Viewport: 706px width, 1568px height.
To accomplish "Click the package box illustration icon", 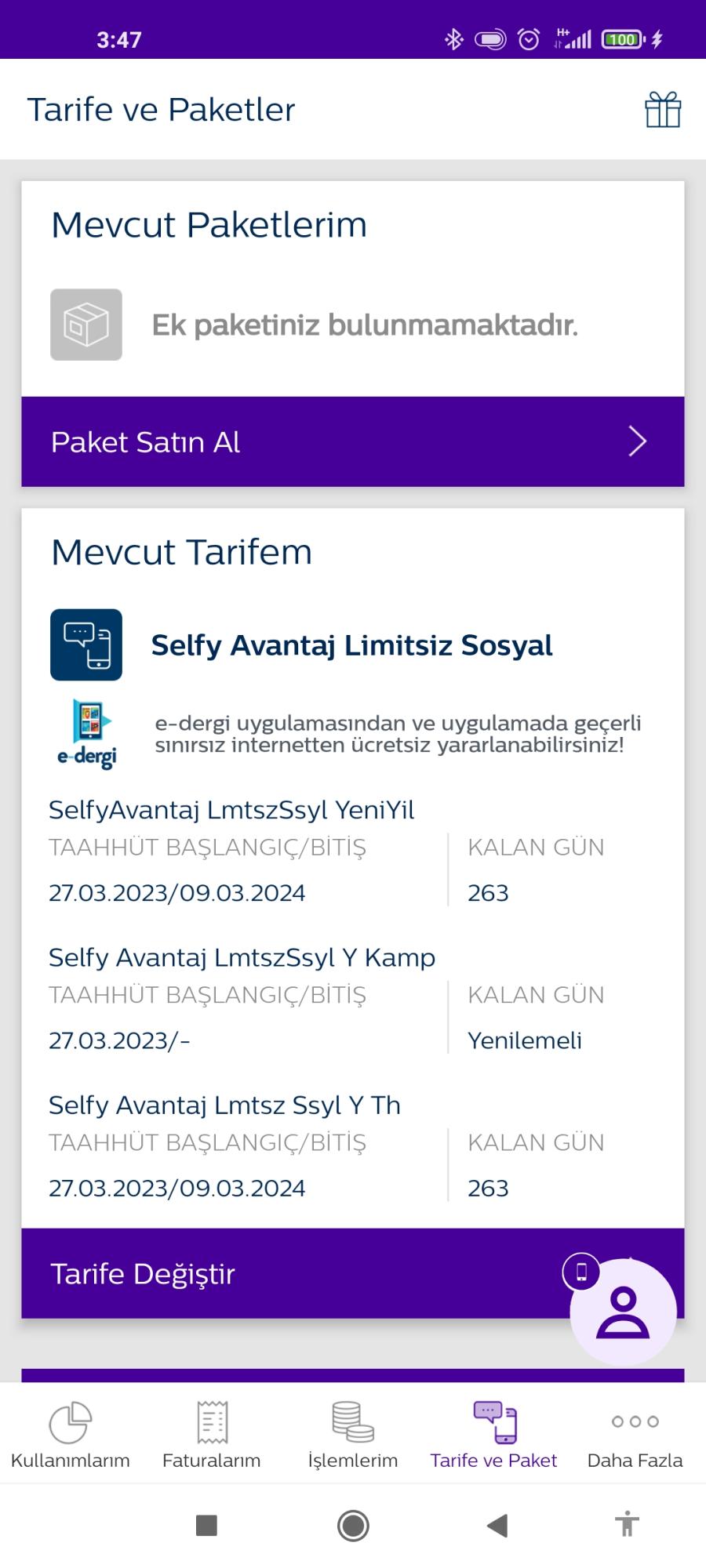I will [86, 324].
